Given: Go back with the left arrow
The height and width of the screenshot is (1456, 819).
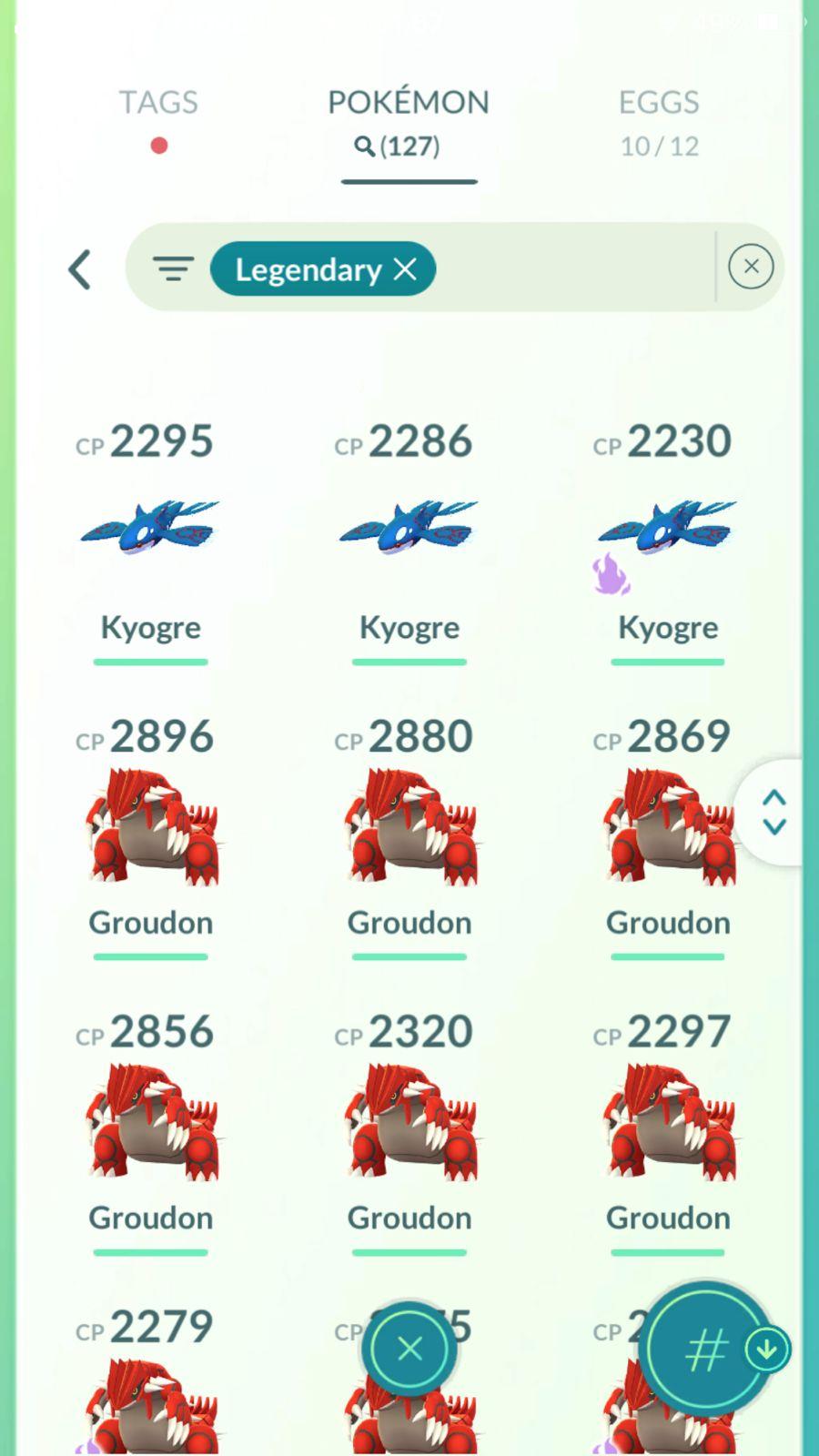Looking at the screenshot, I should 80,269.
